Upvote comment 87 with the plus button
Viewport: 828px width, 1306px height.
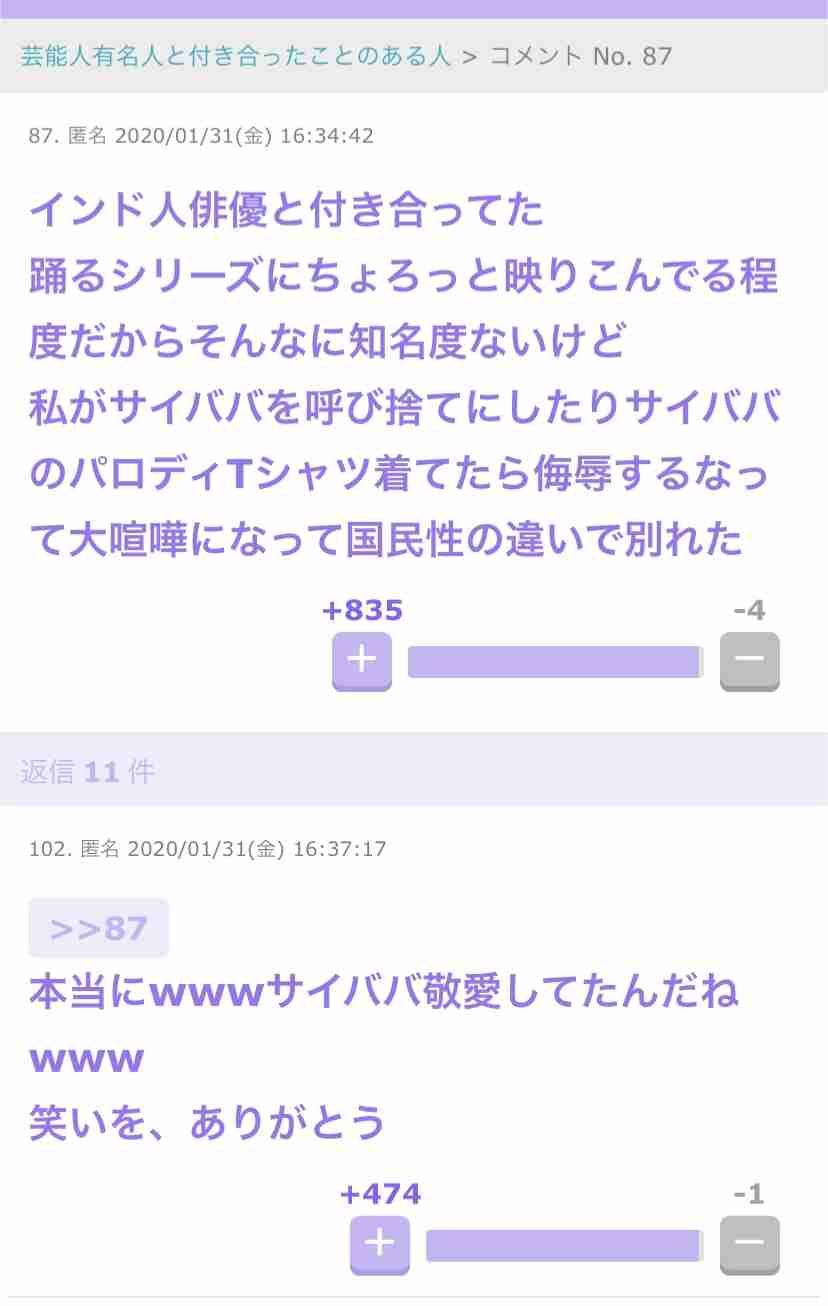tap(361, 660)
